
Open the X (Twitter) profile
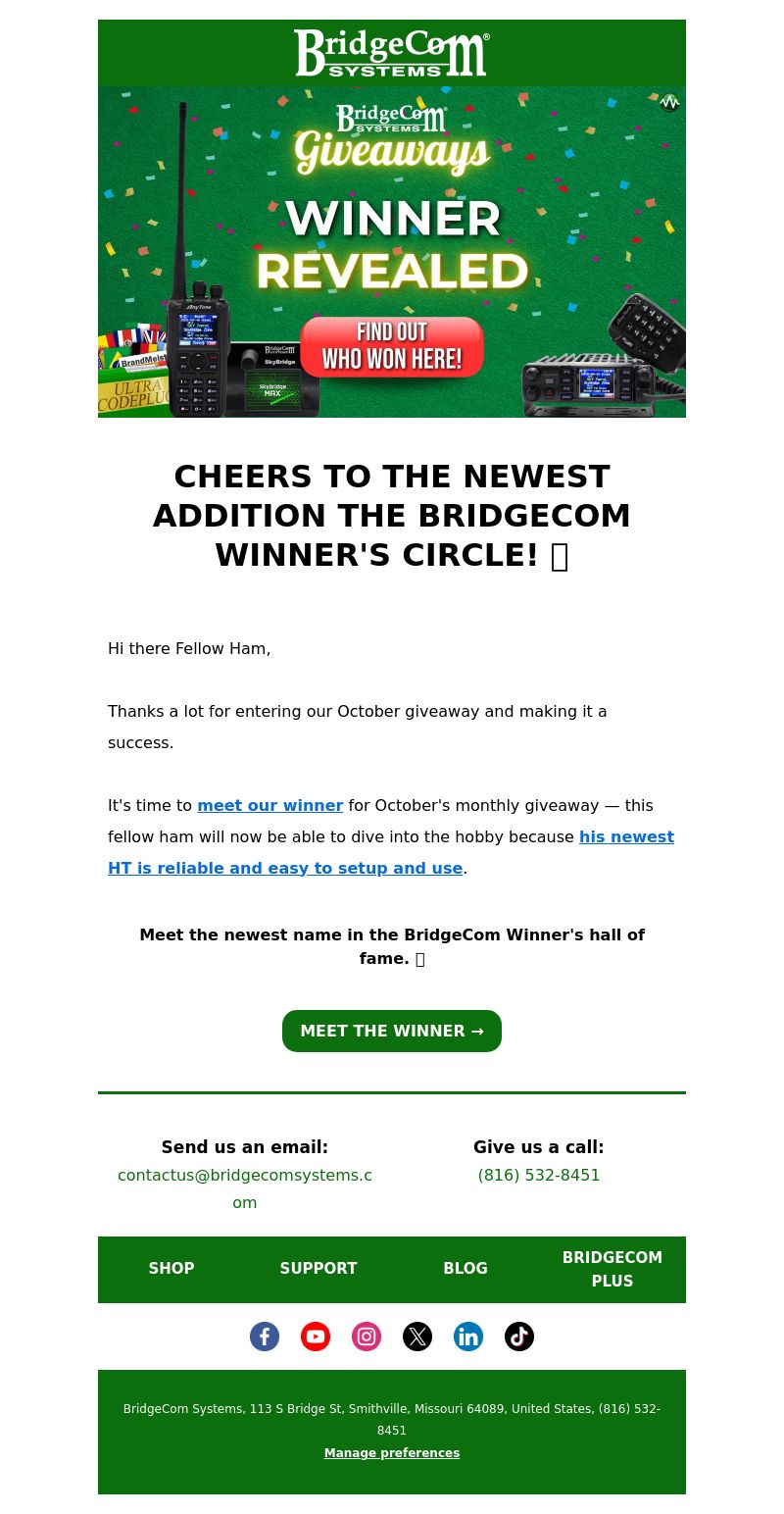coord(417,1337)
